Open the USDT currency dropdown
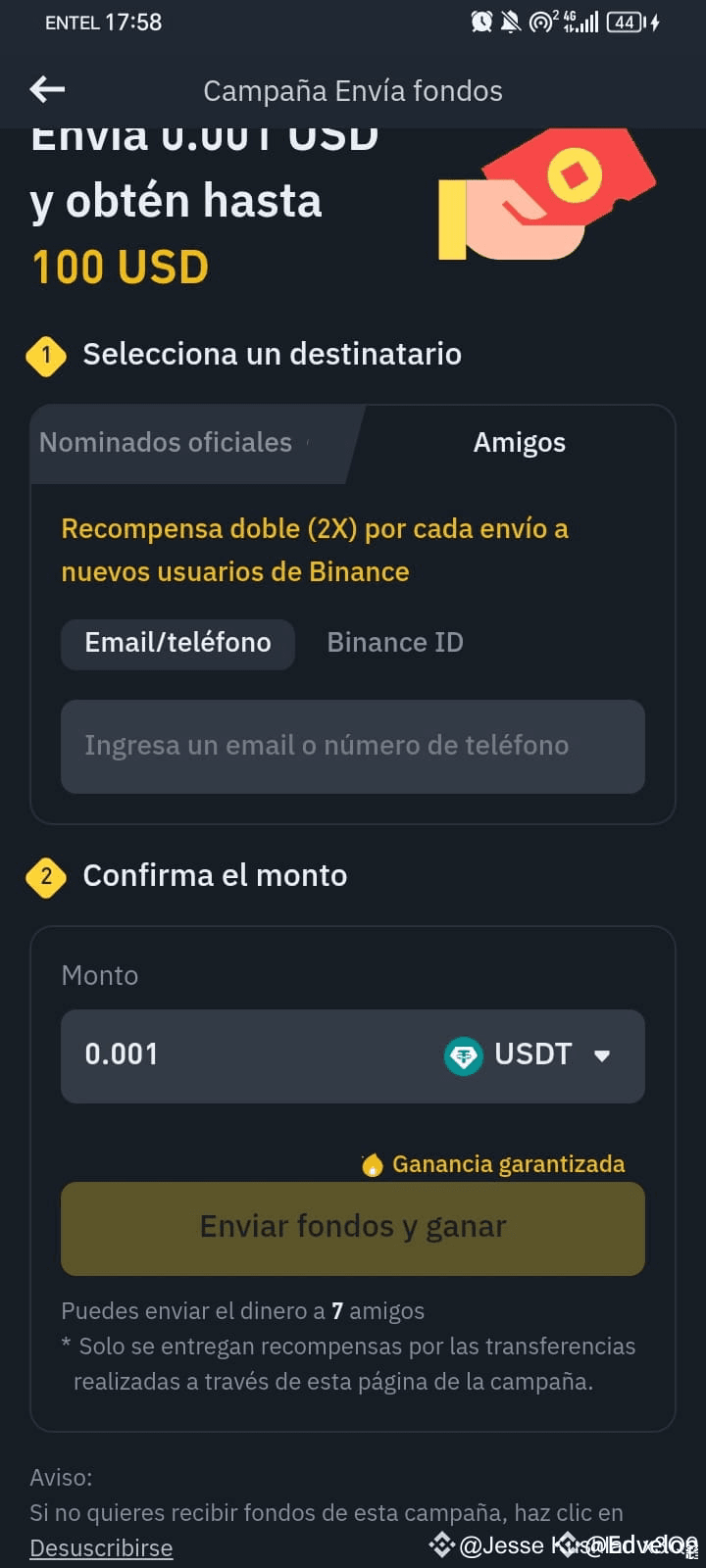The height and width of the screenshot is (1568, 706). pyautogui.click(x=528, y=1055)
